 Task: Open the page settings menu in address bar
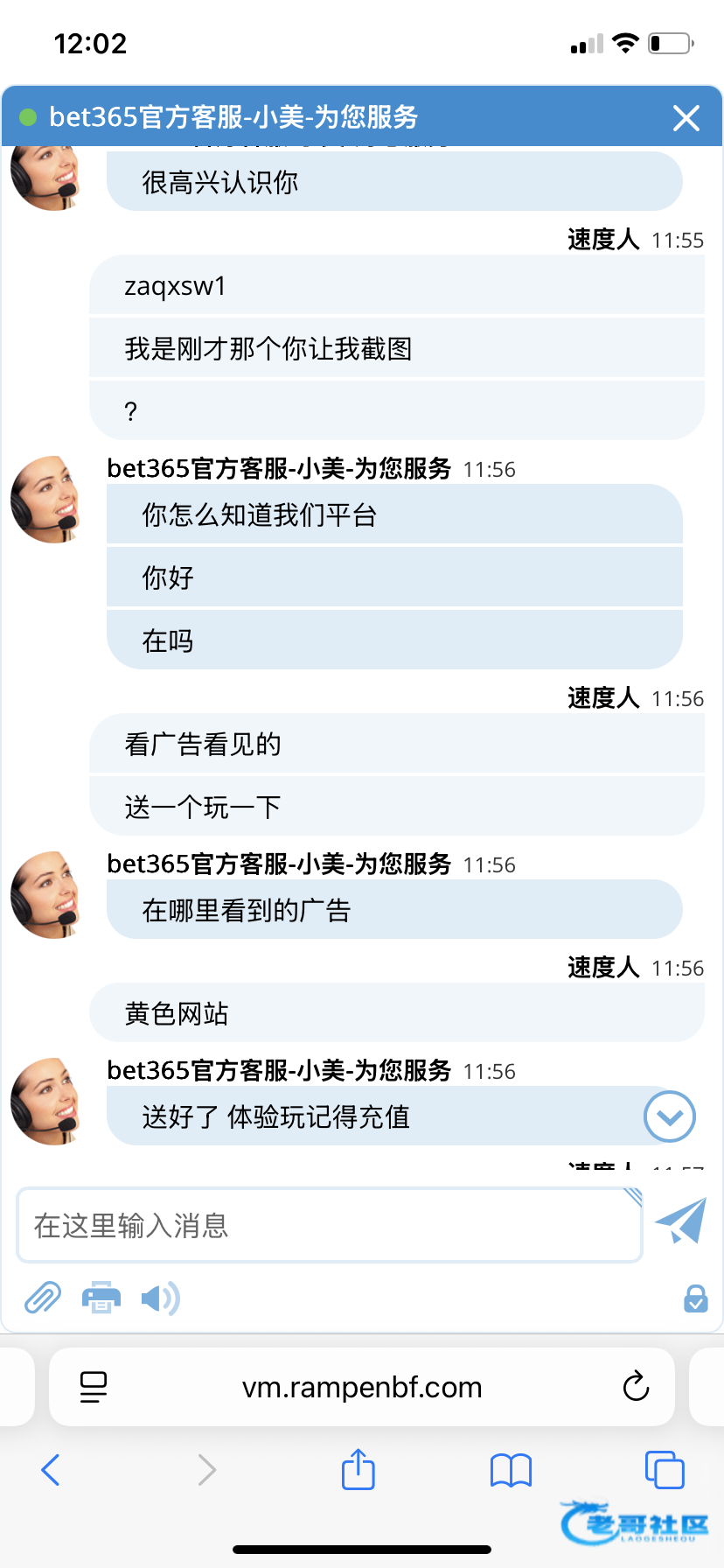(x=94, y=1387)
